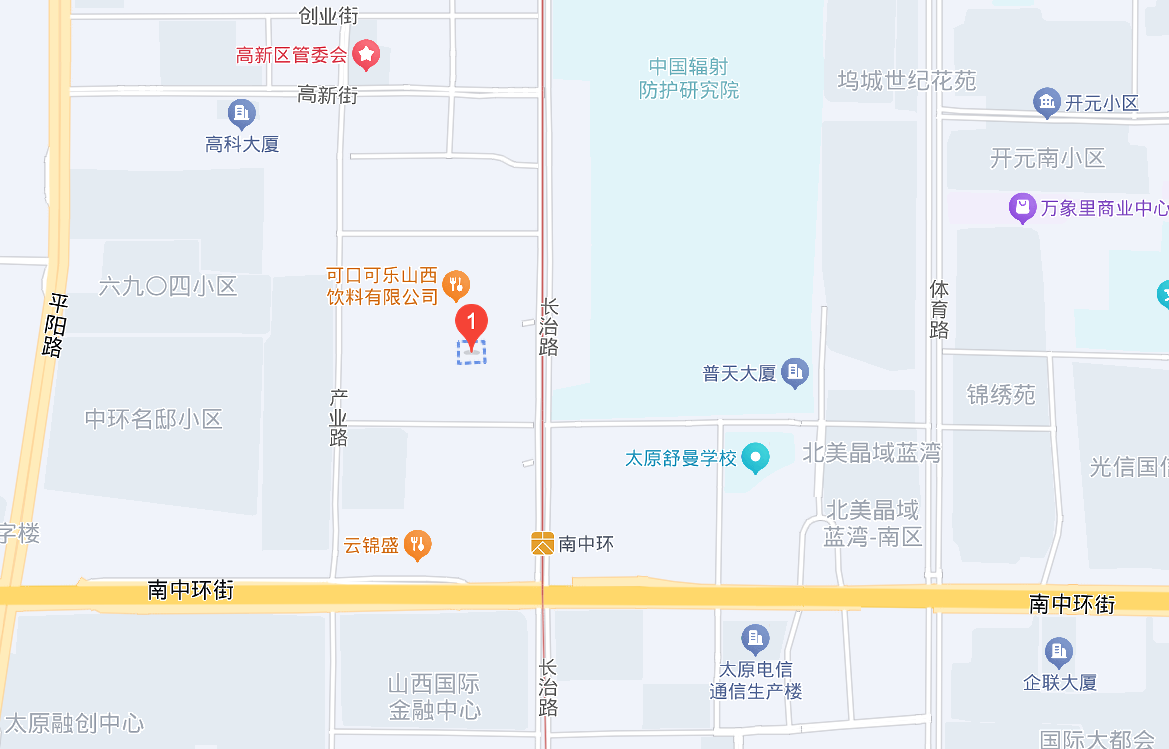The width and height of the screenshot is (1169, 749).
Task: Open the 可口可乐山西饮料有限公司 place marker
Action: click(x=456, y=285)
